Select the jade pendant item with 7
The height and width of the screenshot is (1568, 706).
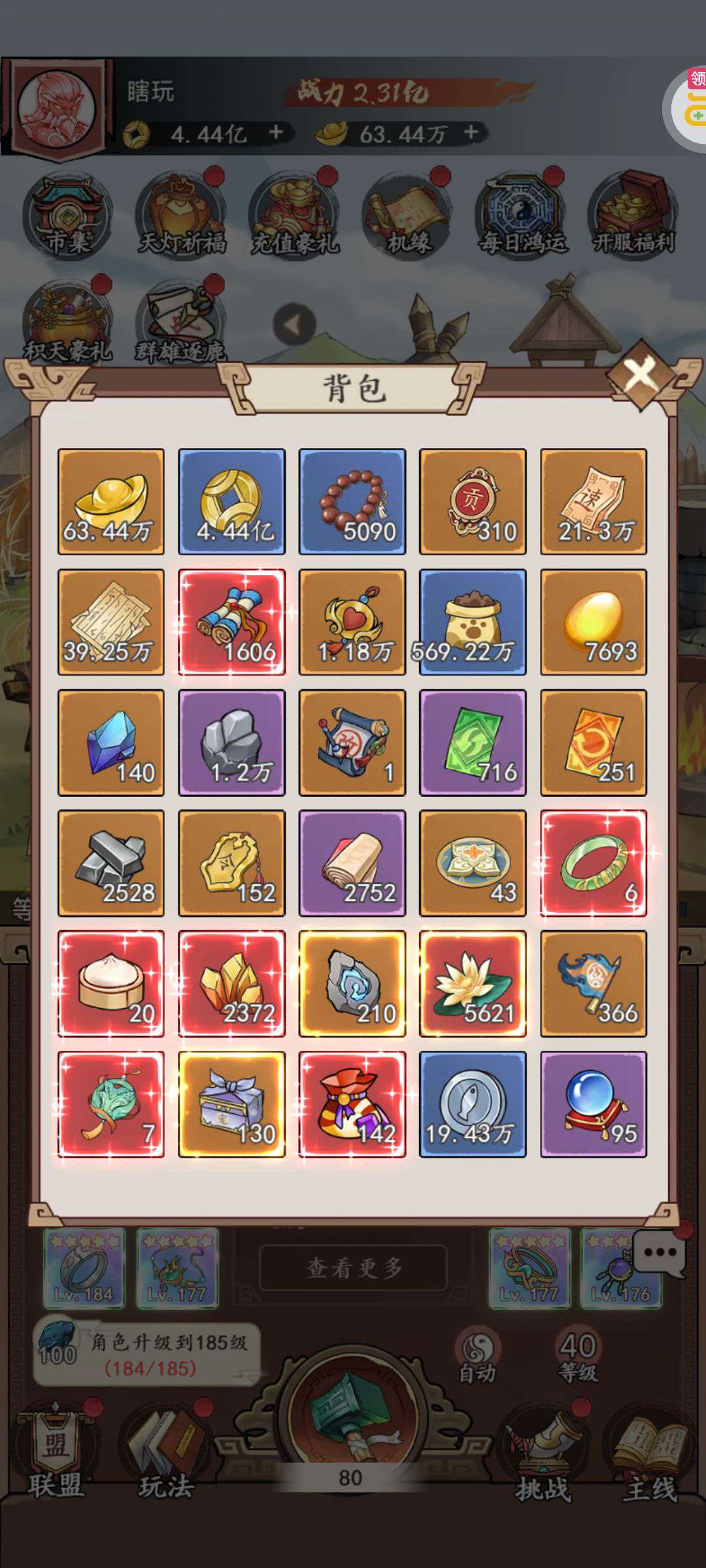[111, 1104]
